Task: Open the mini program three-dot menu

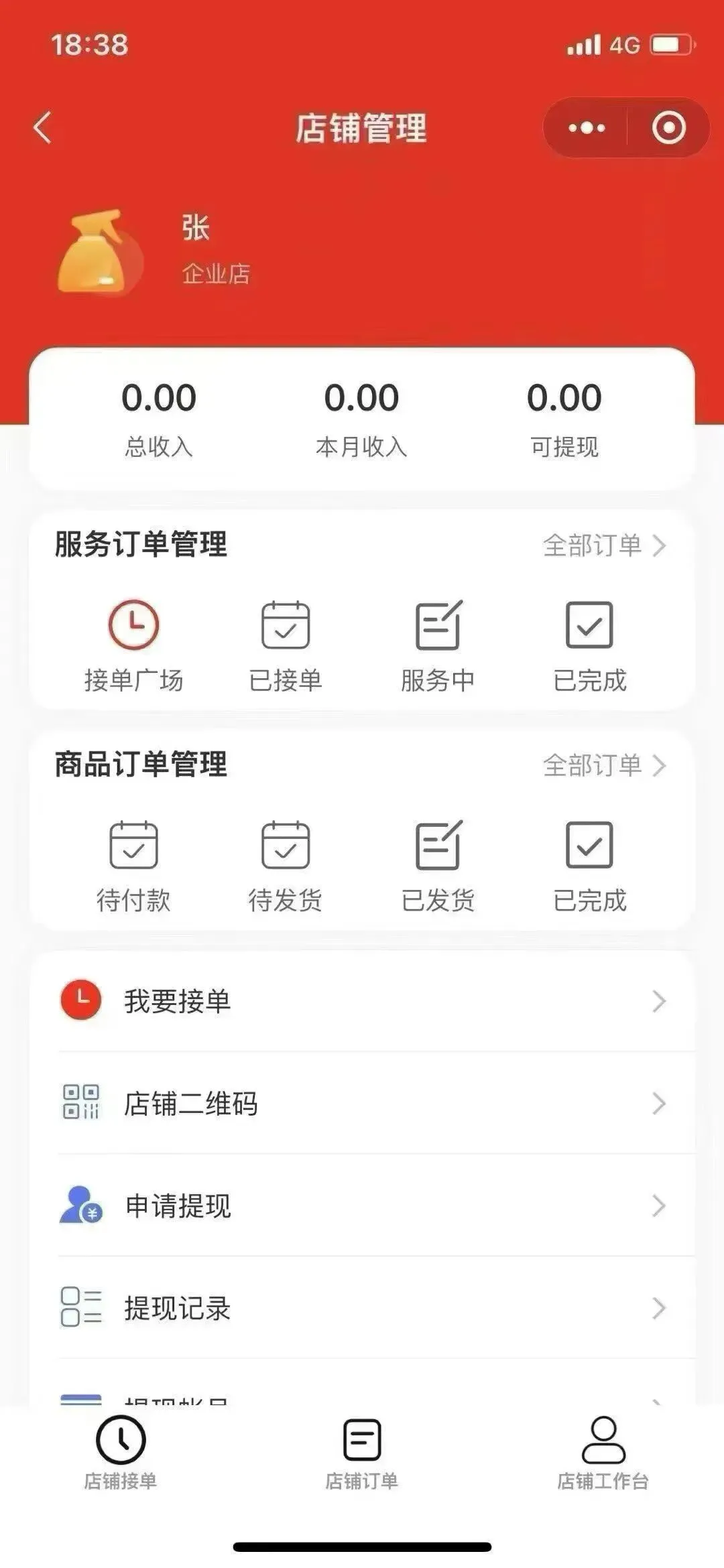Action: point(587,127)
